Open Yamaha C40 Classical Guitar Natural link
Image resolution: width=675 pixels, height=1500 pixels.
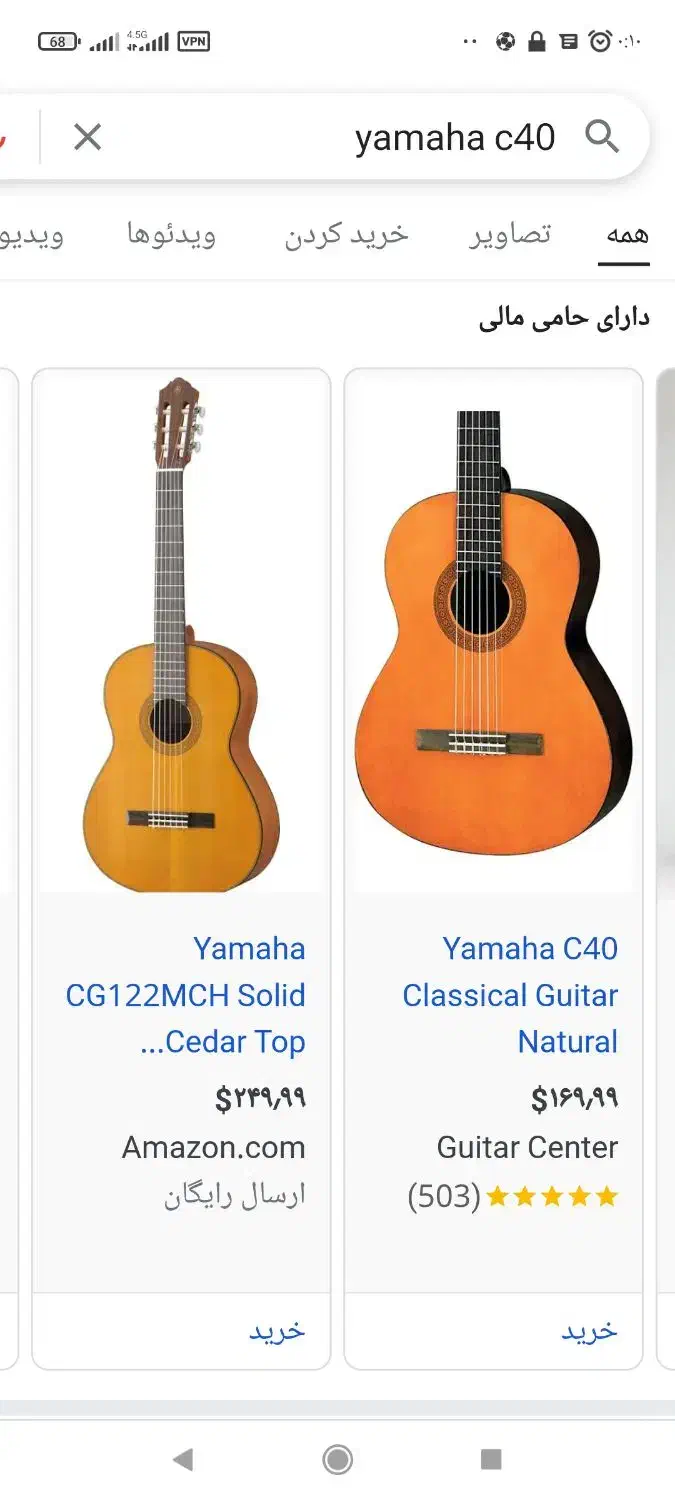coord(510,995)
